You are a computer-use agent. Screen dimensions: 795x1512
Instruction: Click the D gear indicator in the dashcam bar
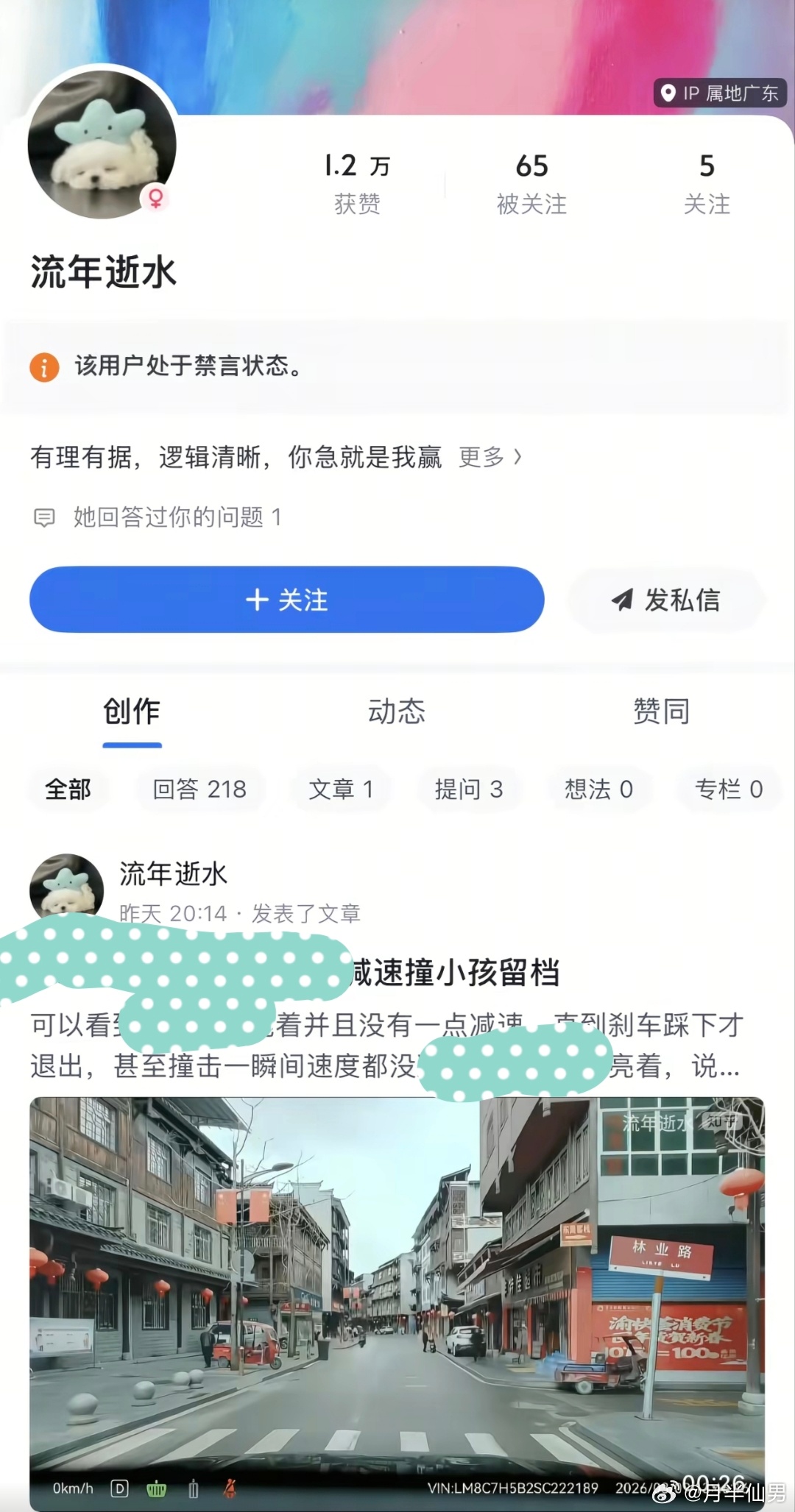tap(118, 1488)
